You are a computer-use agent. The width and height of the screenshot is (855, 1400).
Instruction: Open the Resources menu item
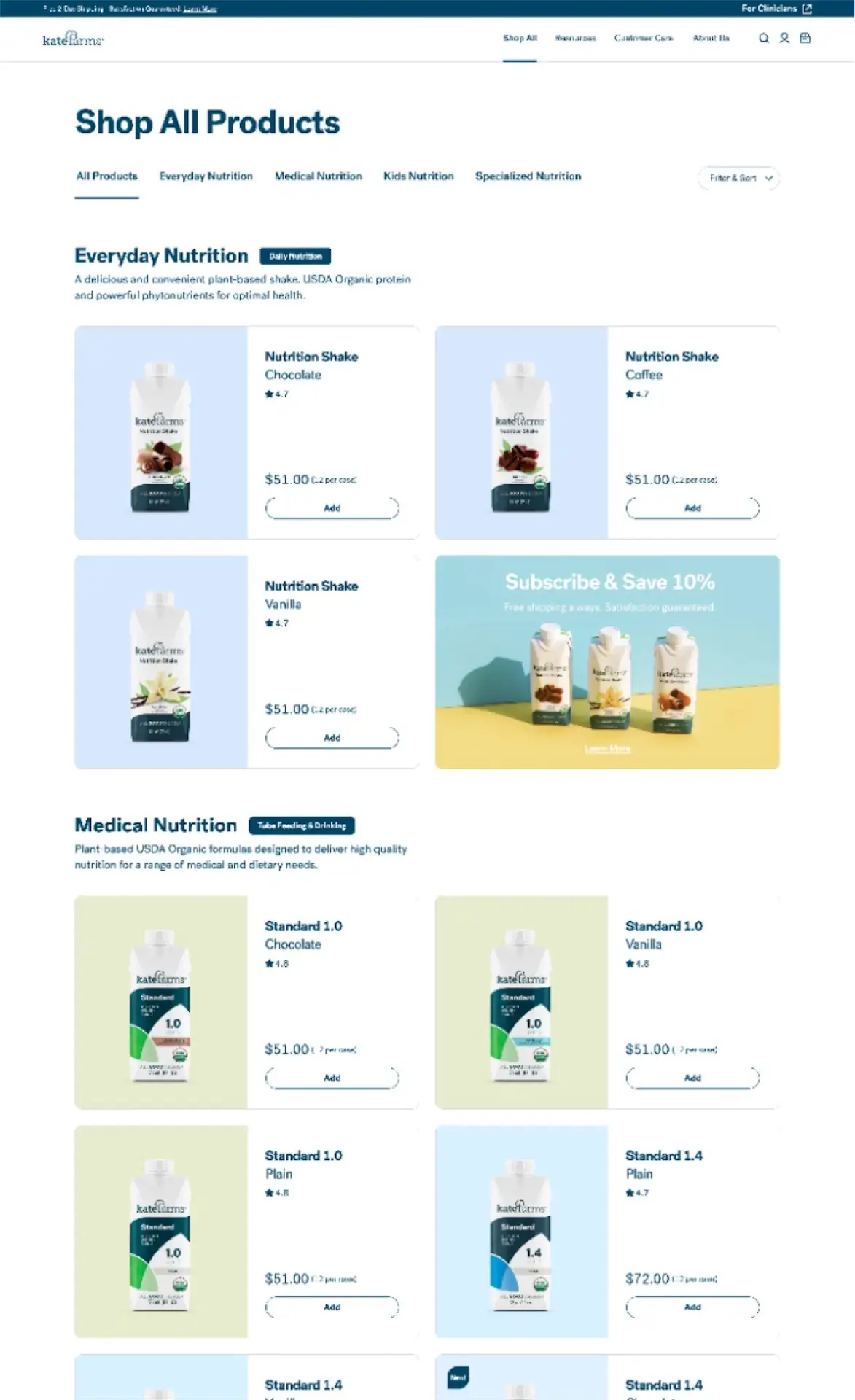575,38
